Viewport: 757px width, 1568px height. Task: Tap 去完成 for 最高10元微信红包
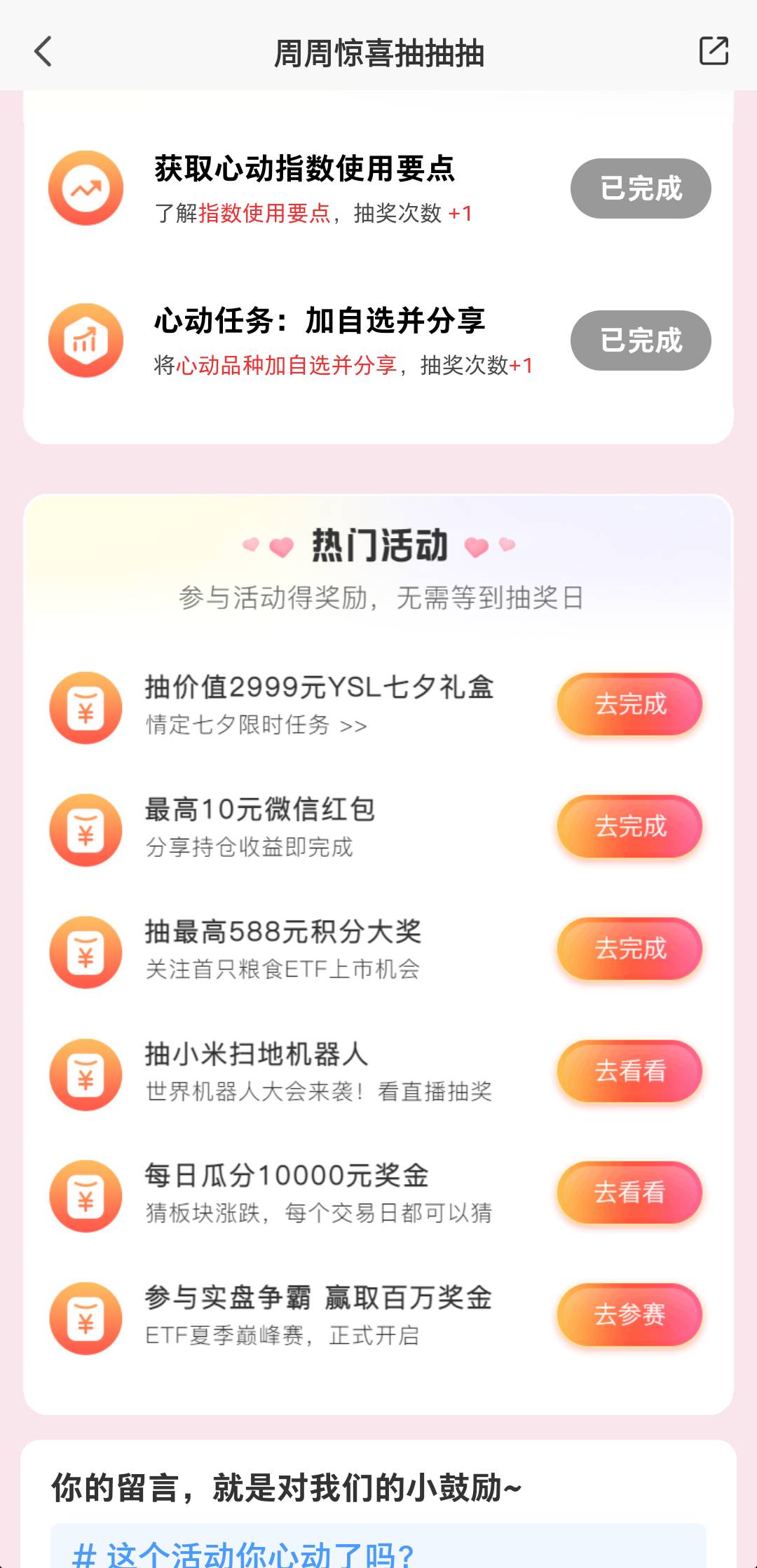point(630,827)
